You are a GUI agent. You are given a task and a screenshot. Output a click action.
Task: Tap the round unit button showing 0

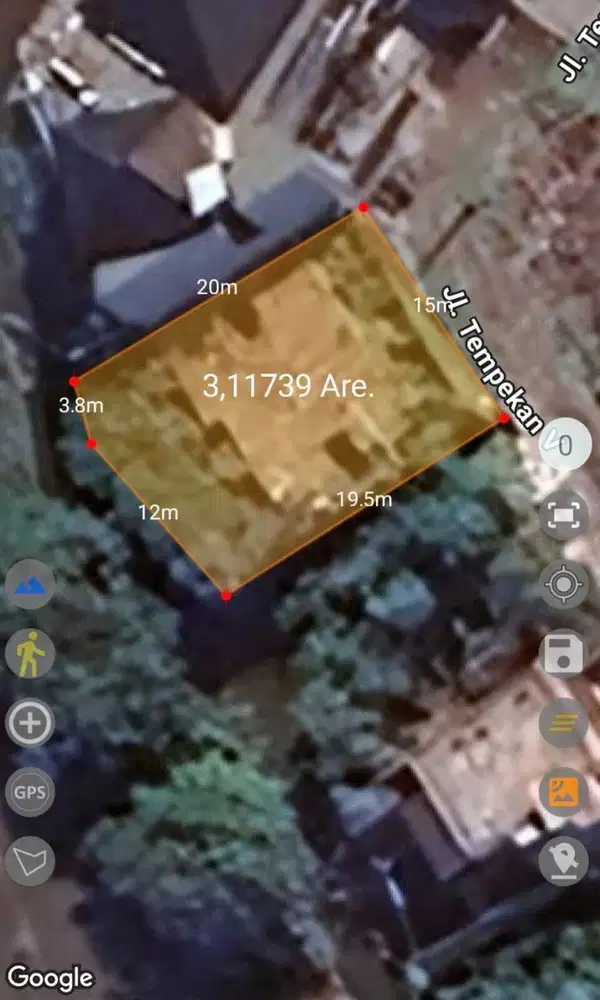click(x=563, y=445)
